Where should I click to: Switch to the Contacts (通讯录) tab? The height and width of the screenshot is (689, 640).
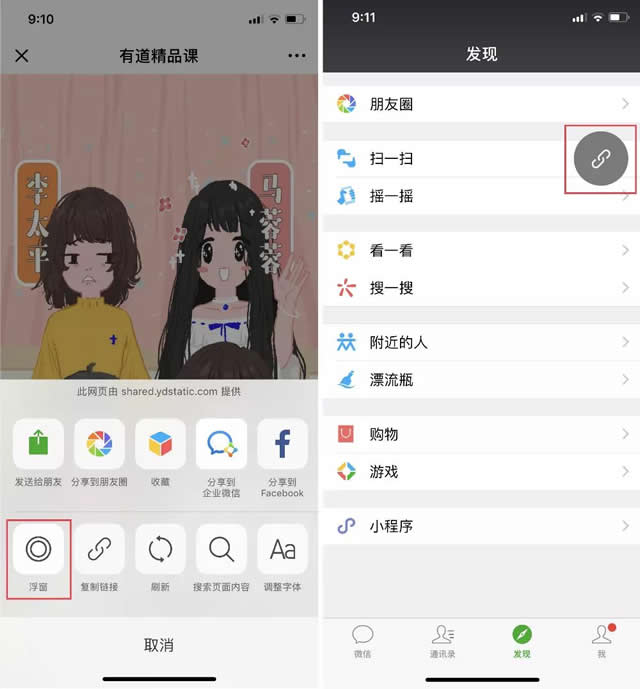(x=442, y=640)
